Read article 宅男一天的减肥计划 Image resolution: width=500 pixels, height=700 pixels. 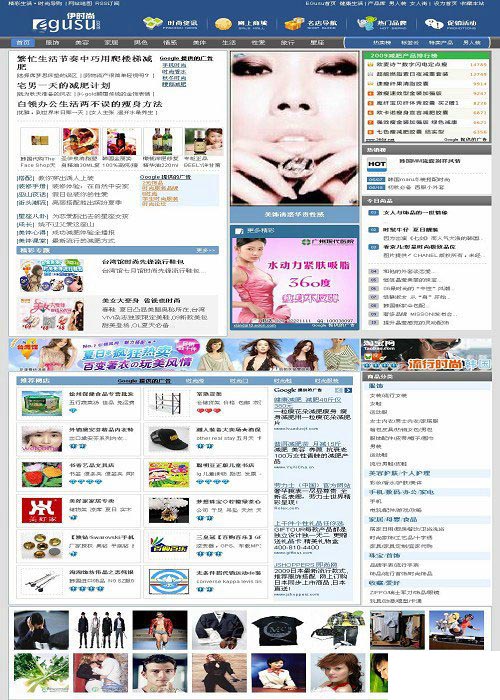(63, 85)
